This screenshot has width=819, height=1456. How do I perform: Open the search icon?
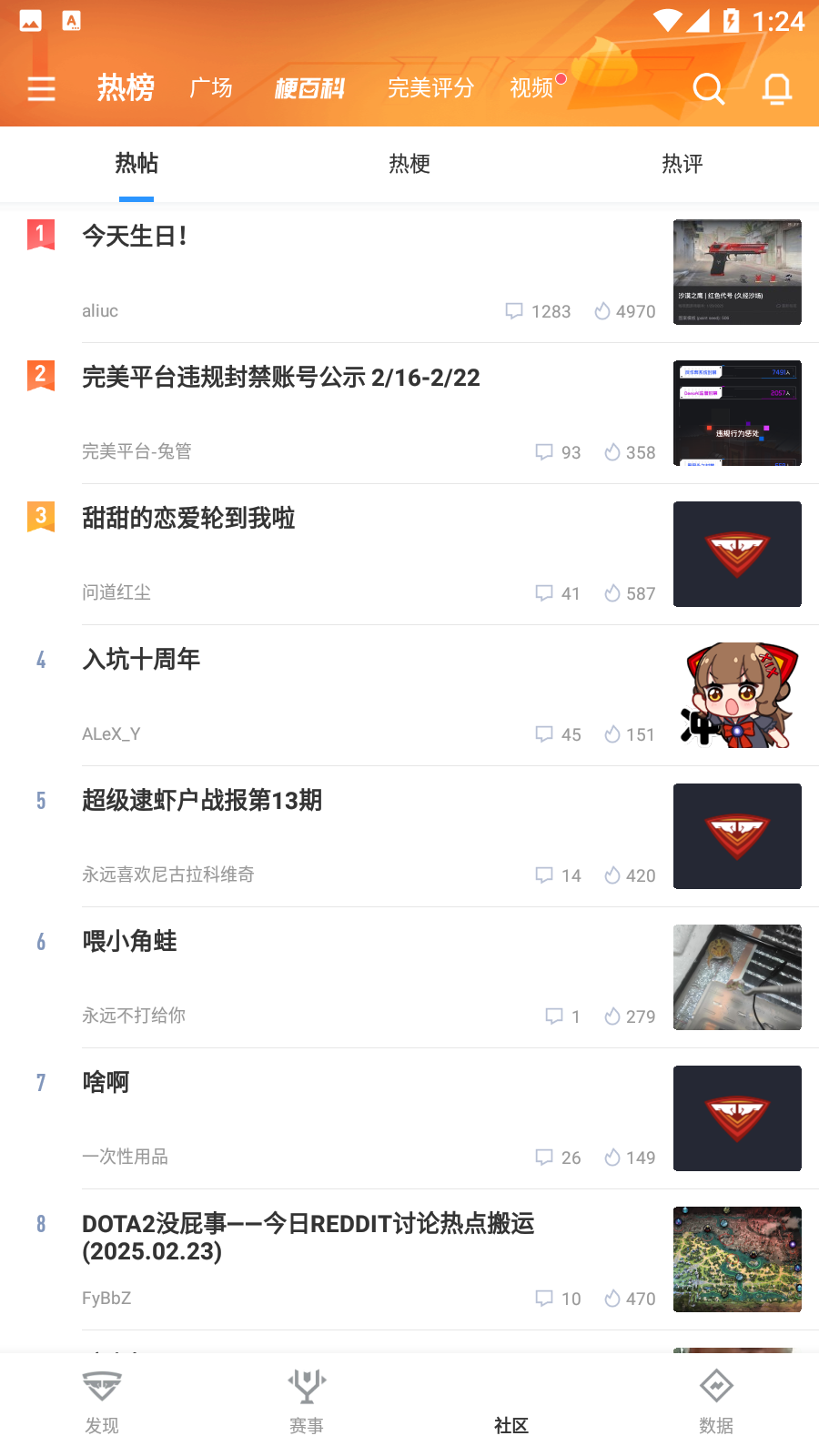708,88
